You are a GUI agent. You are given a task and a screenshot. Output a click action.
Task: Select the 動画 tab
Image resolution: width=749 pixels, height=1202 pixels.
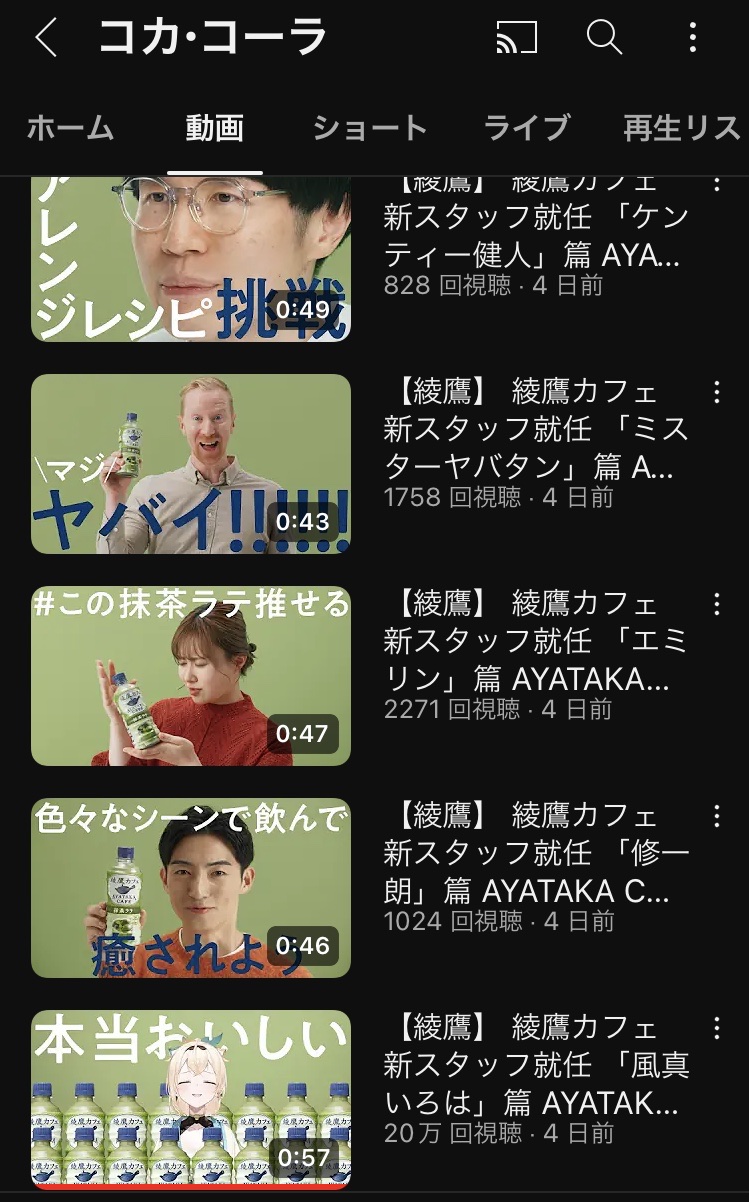[215, 128]
